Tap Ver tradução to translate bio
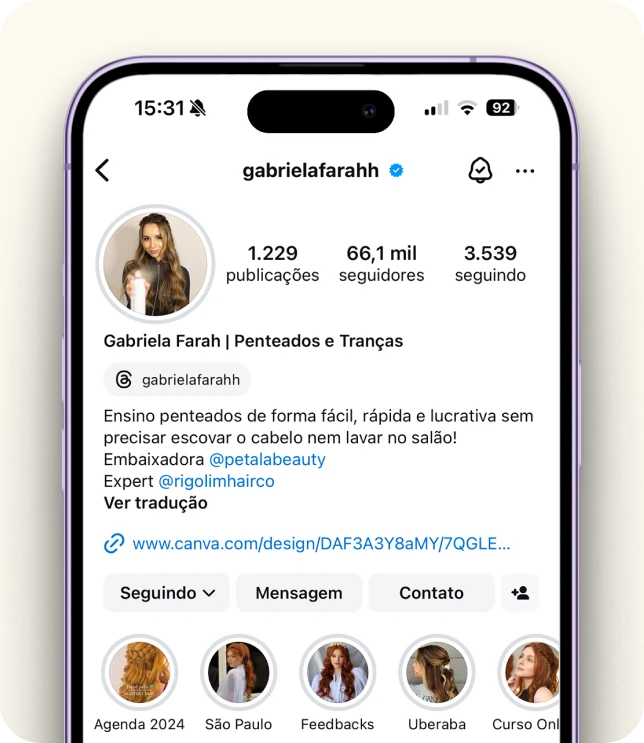Viewport: 644px width, 743px height. point(155,503)
